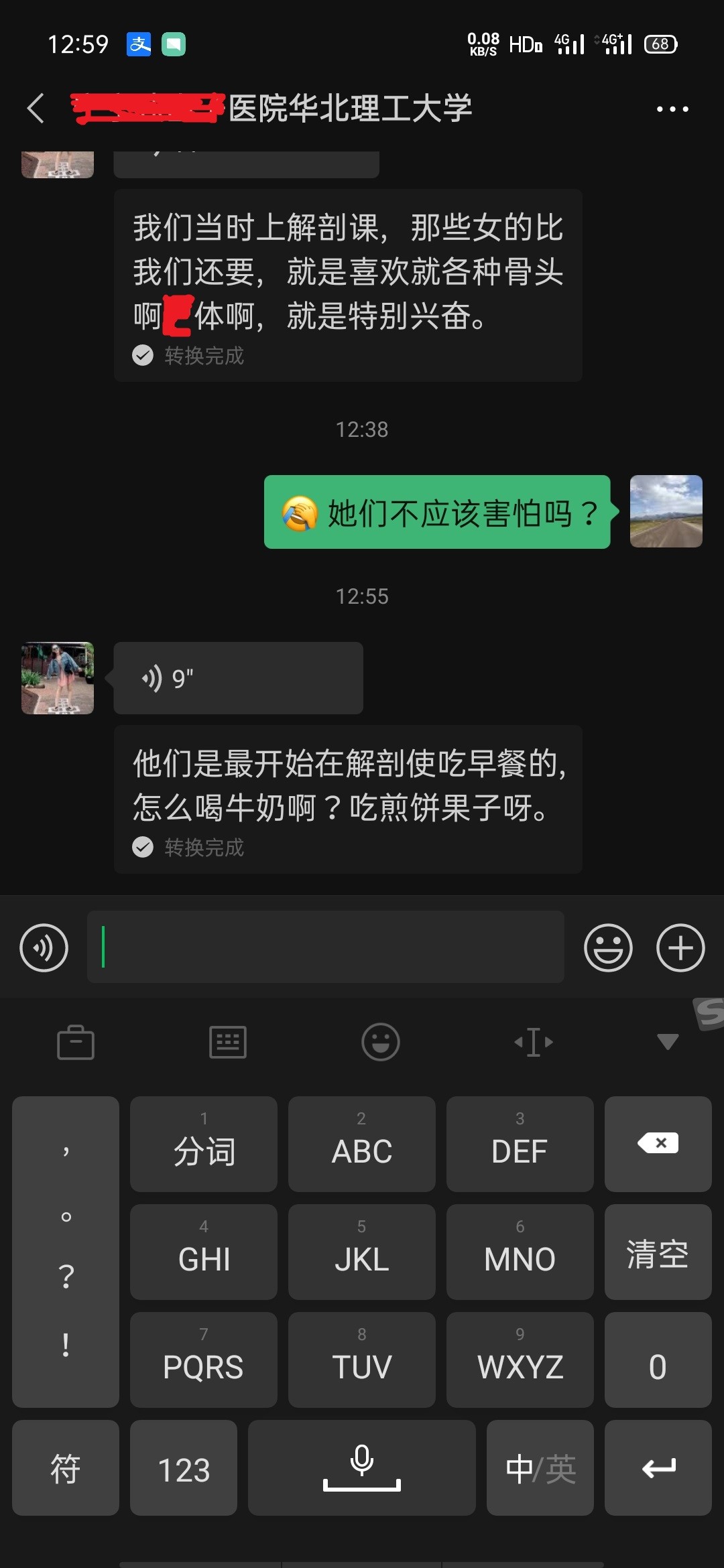Screen dimensions: 724x1568
Task: Tap the 清空 clear key
Action: pos(658,1252)
